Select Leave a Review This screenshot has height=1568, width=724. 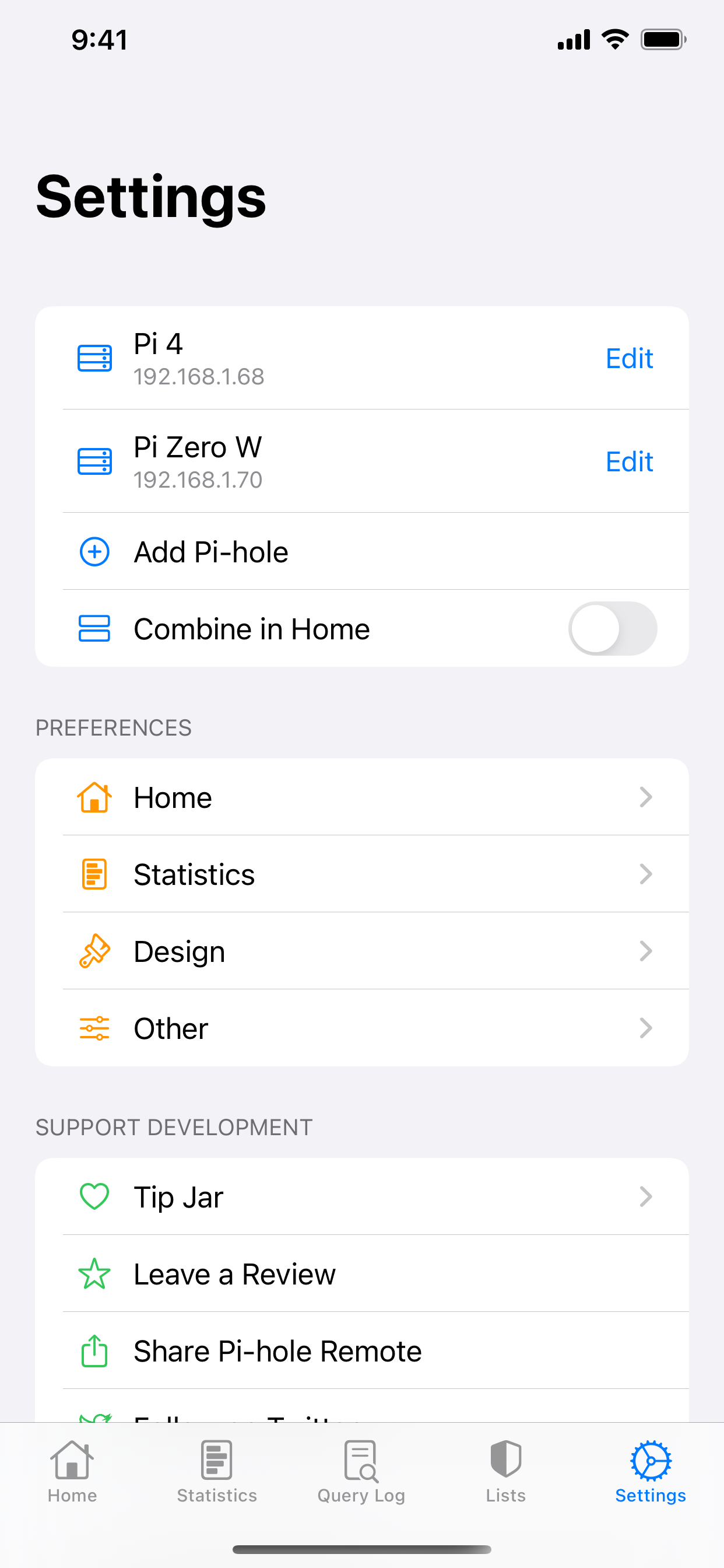coord(362,1273)
